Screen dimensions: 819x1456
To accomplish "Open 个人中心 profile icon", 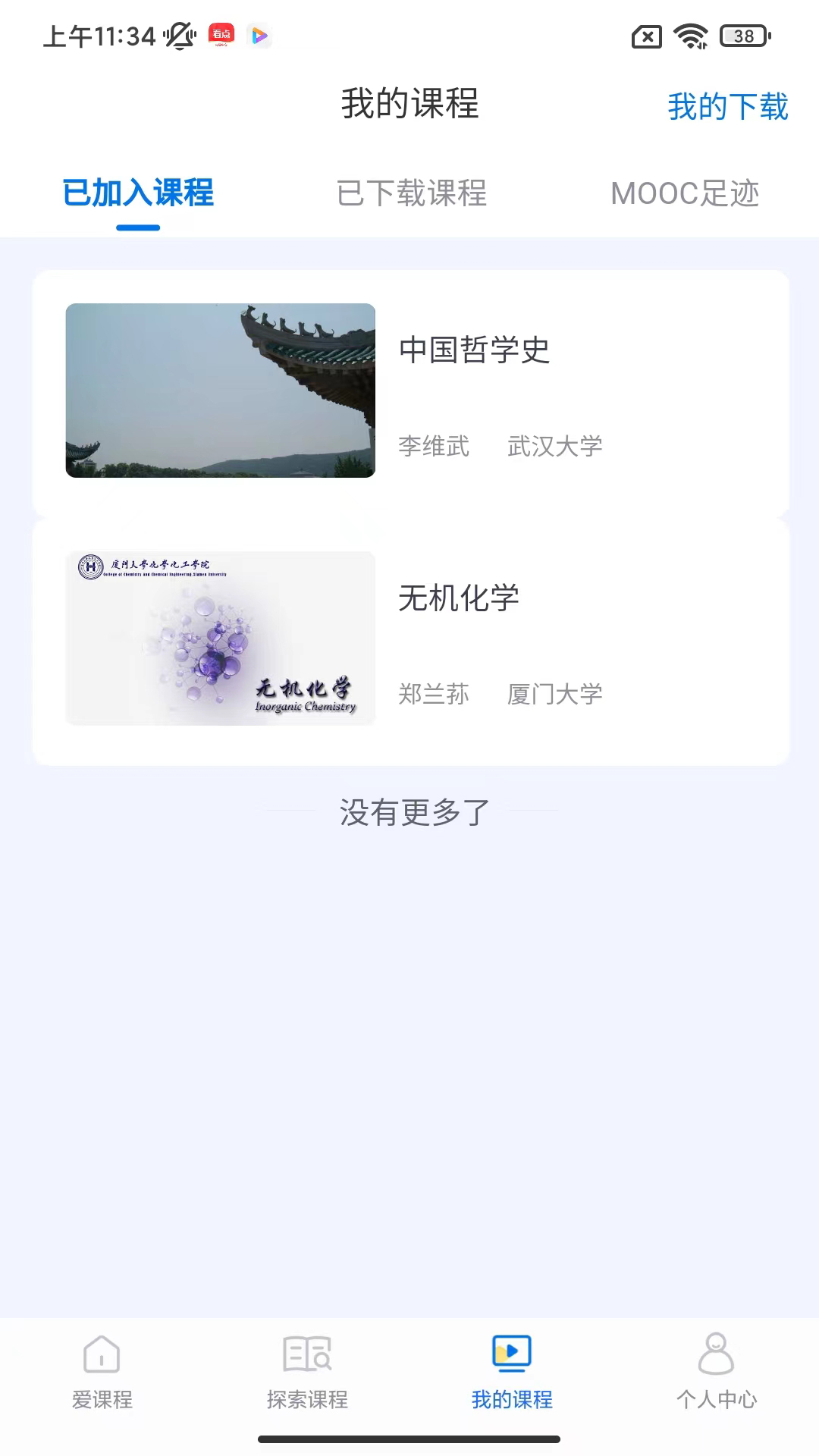I will [x=716, y=1356].
